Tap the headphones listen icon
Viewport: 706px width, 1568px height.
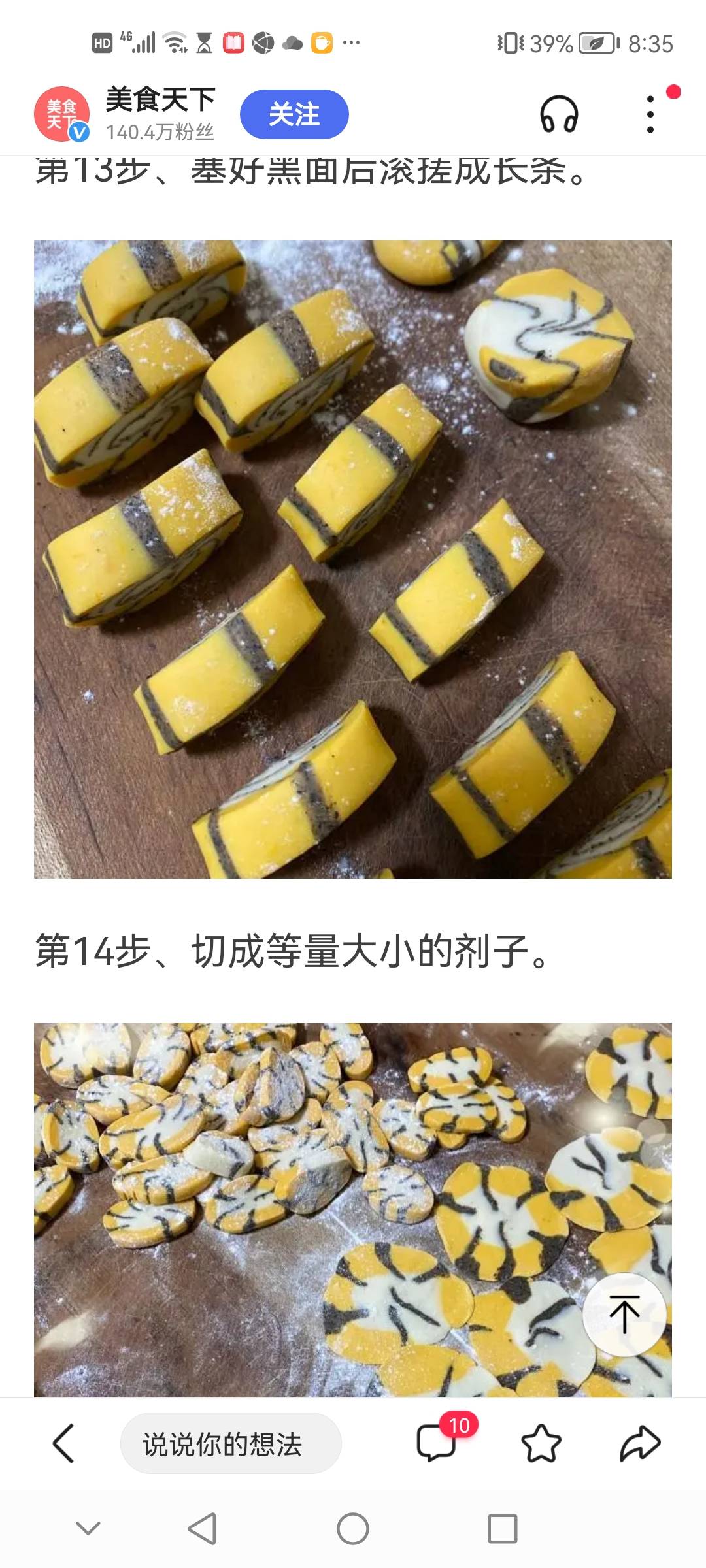click(x=559, y=113)
